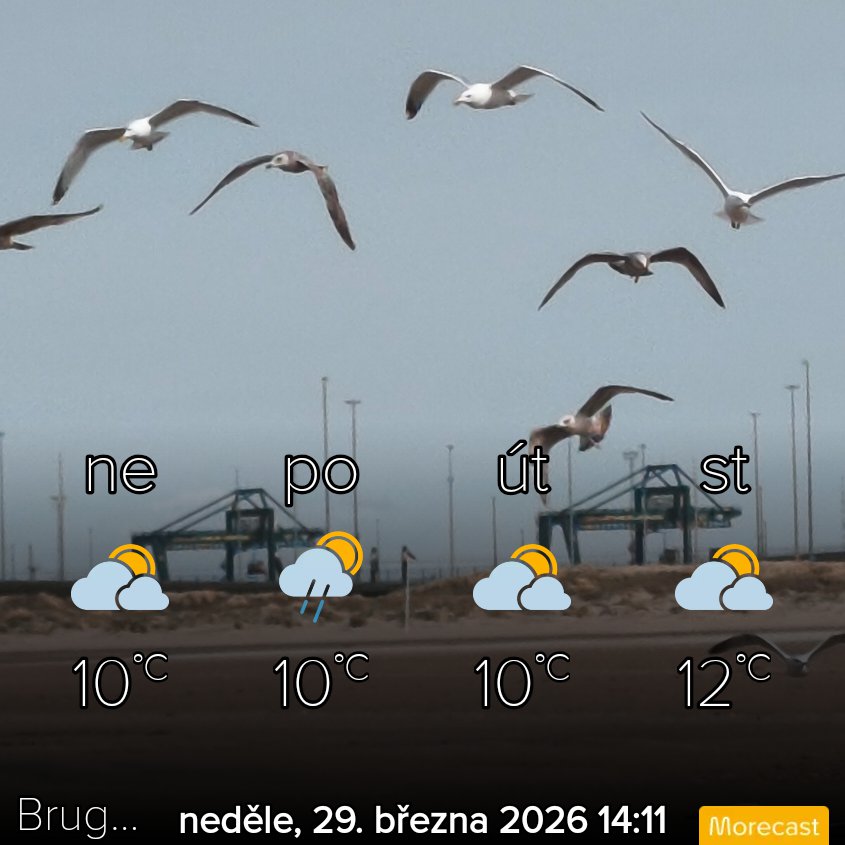Open the Brug... location label
845x845 pixels.
click(78, 816)
